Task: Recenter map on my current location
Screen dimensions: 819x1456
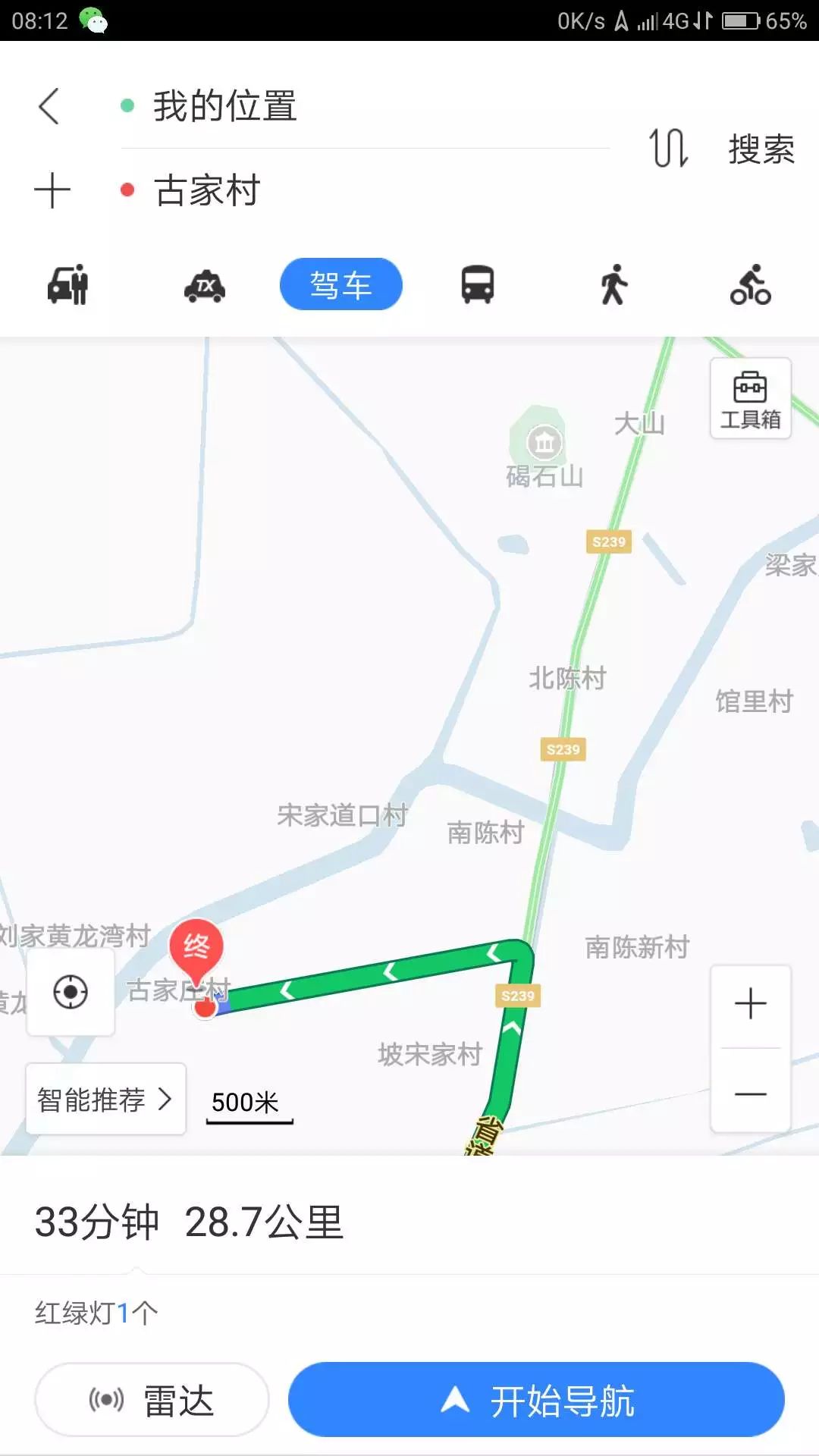Action: coord(71,992)
